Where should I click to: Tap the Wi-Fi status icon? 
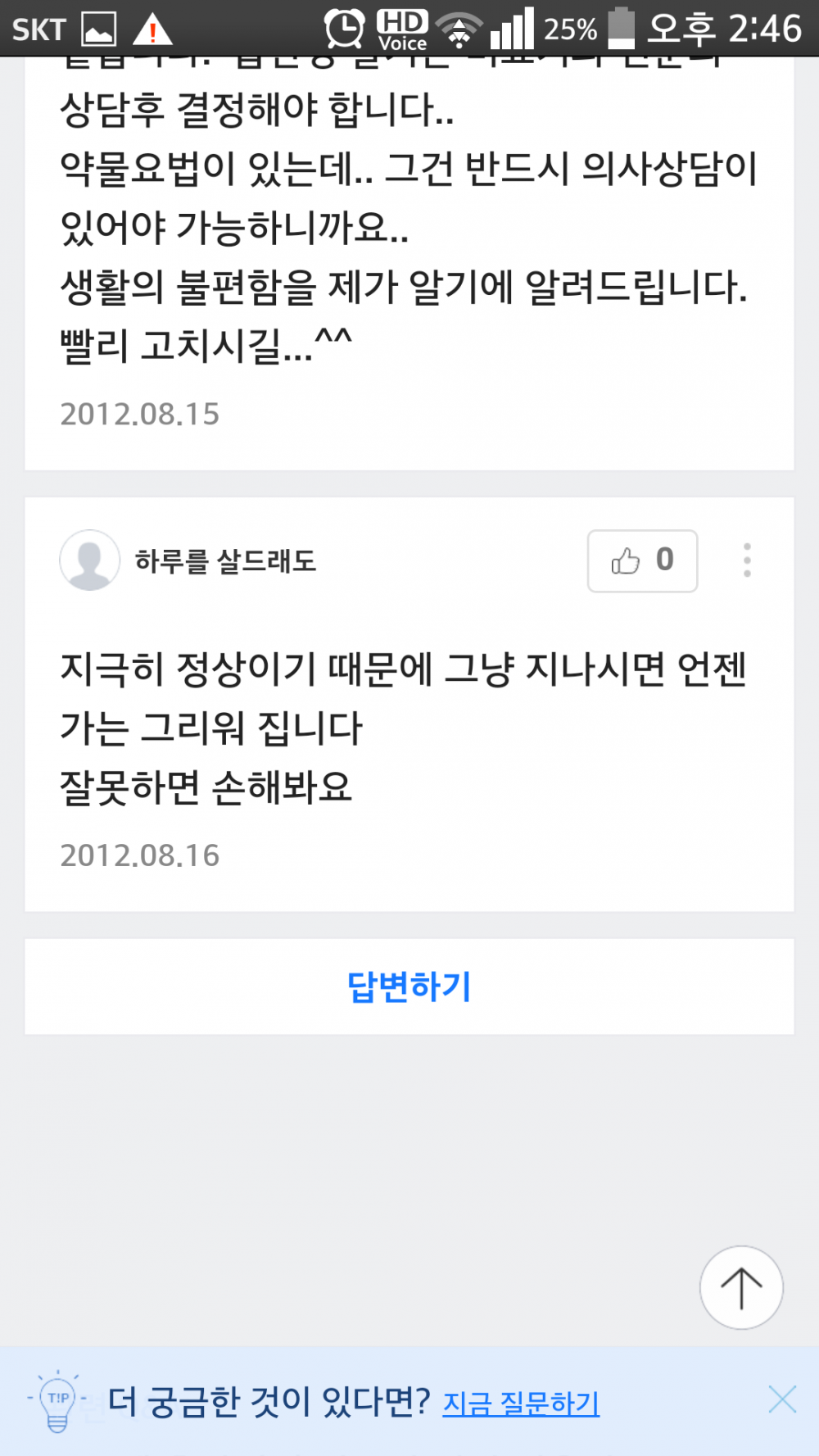(x=459, y=29)
